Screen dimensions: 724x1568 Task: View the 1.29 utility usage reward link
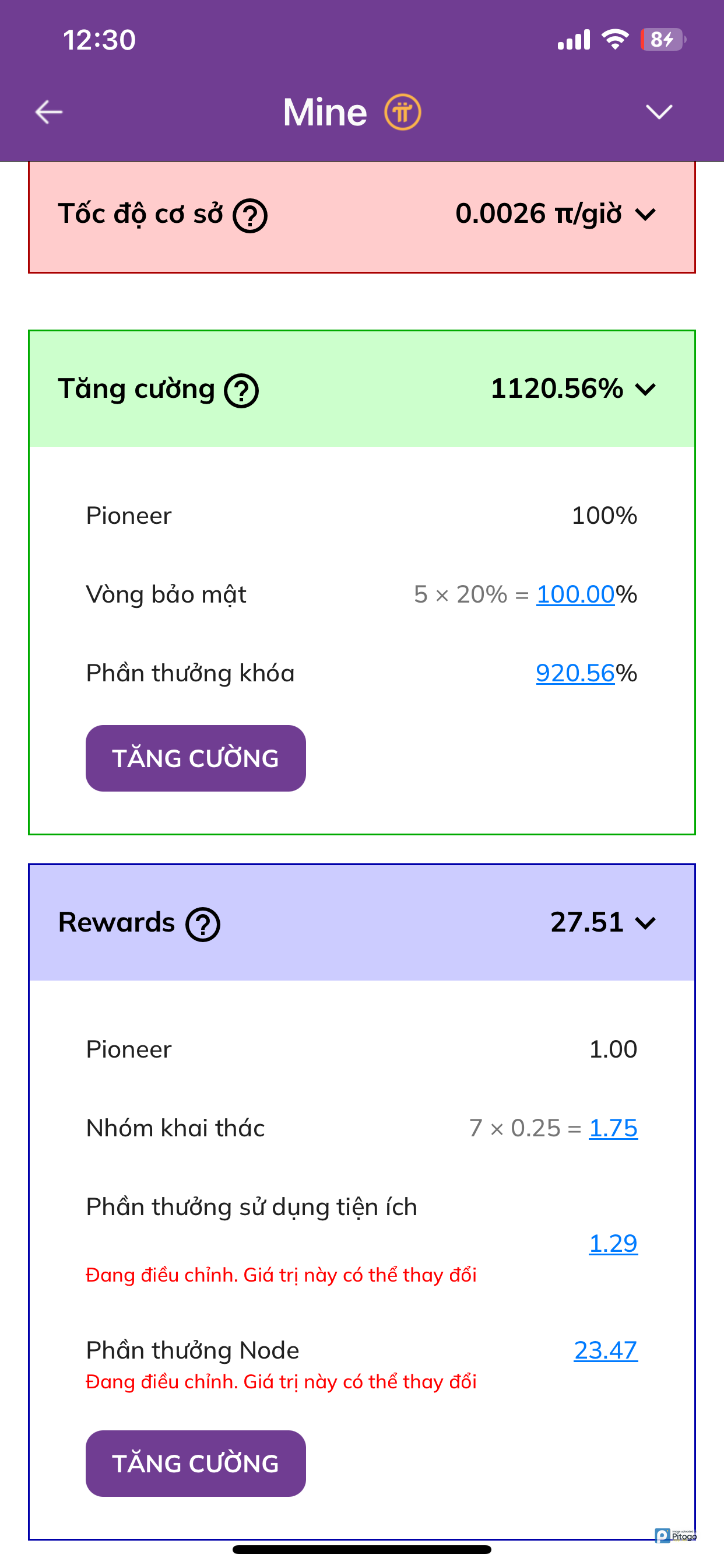tap(613, 1243)
